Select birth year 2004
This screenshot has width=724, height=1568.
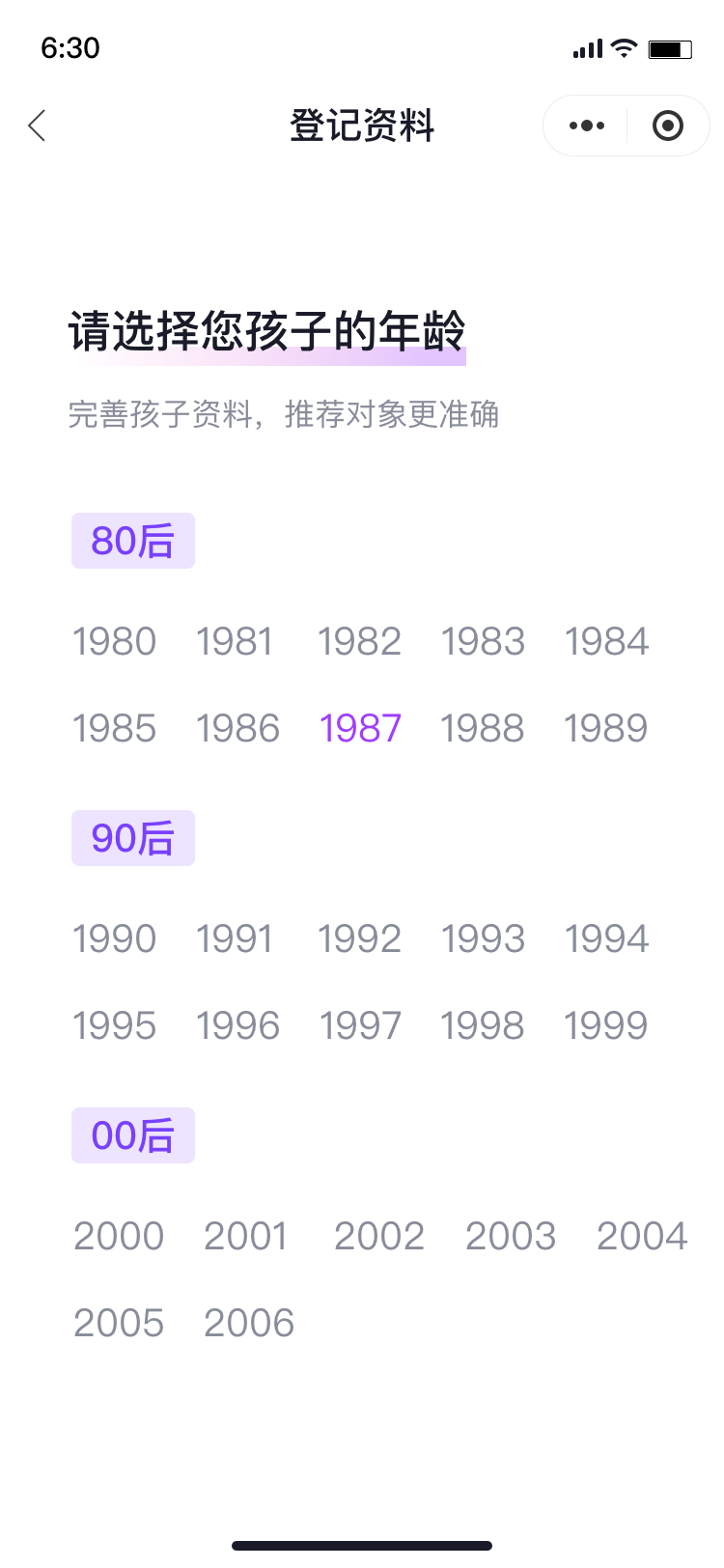click(642, 1237)
